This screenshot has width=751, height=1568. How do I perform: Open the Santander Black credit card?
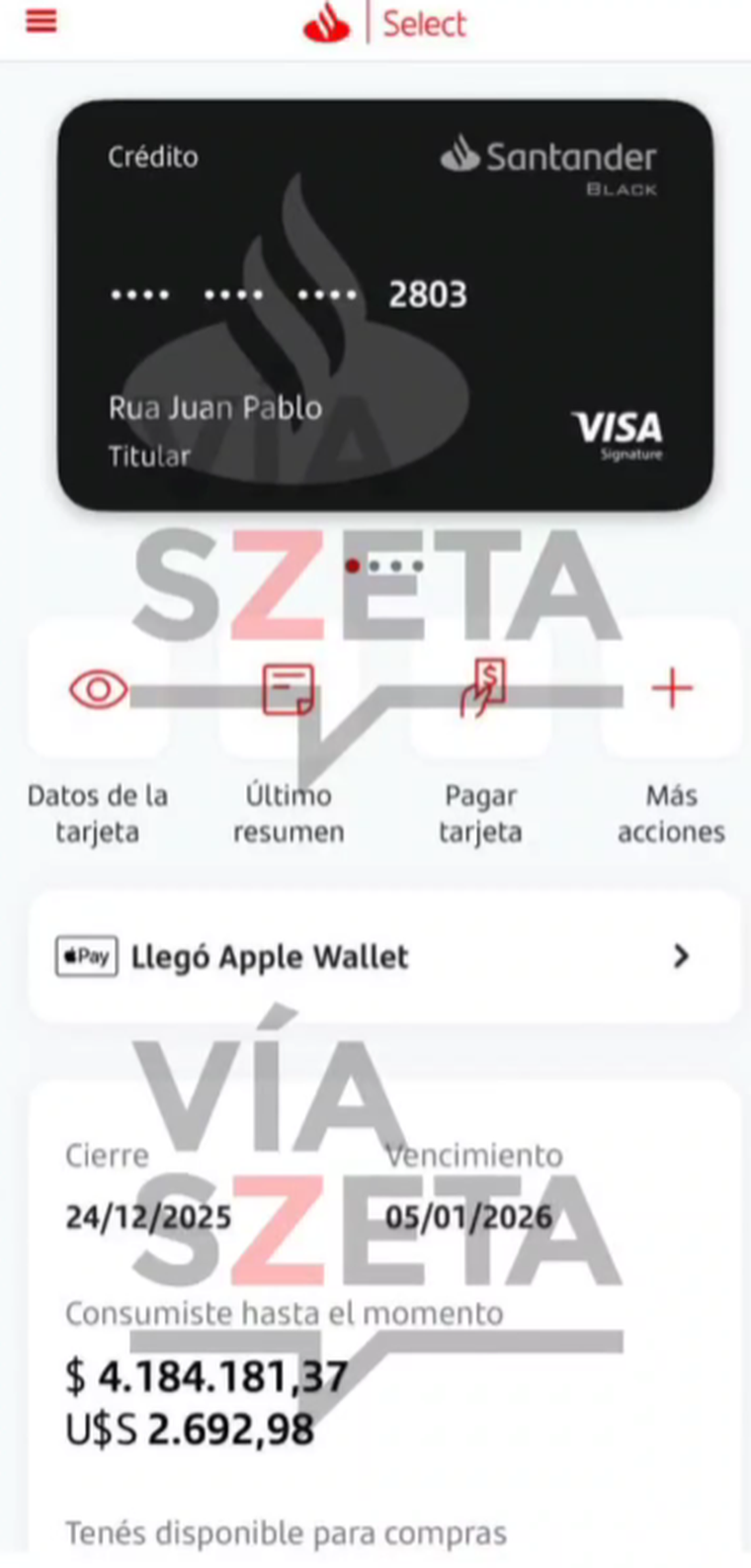pyautogui.click(x=384, y=305)
